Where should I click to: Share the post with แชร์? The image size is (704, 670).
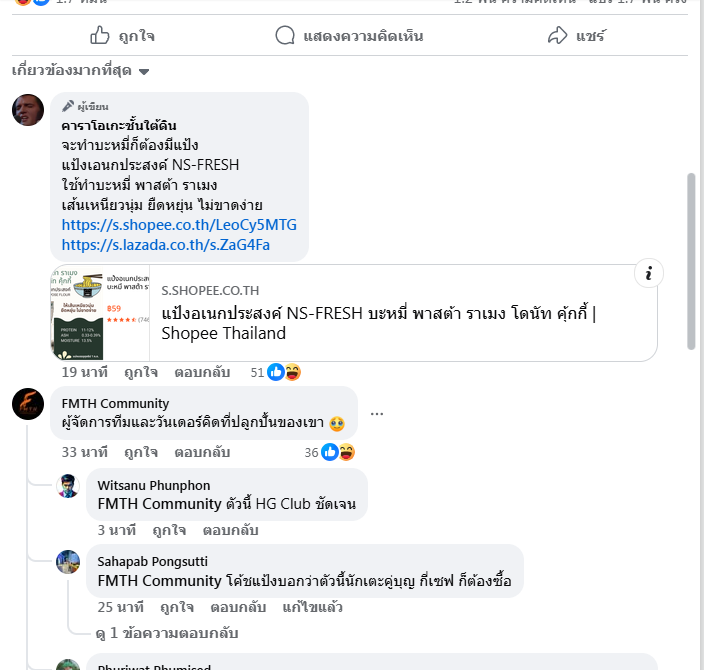coord(576,36)
